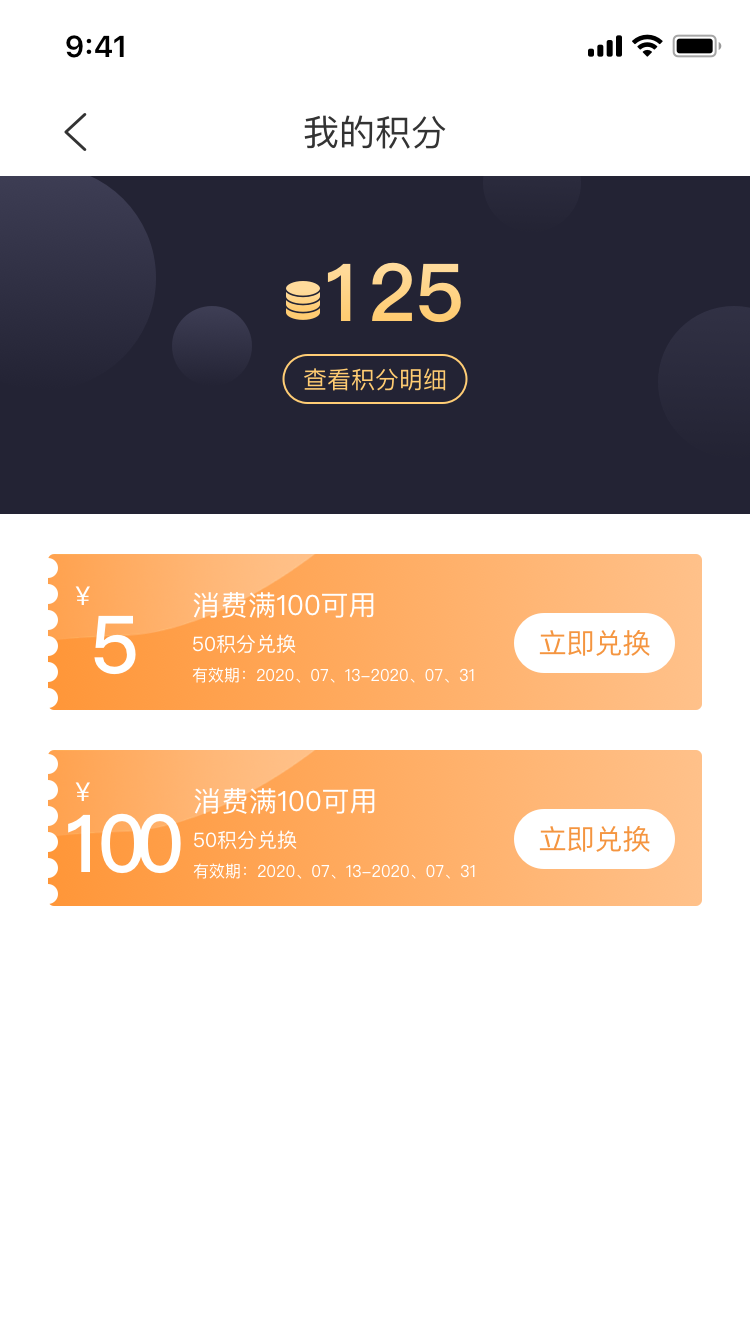Select the ¥ symbol on the 5 coupon
This screenshot has width=750, height=1334.
pyautogui.click(x=84, y=593)
